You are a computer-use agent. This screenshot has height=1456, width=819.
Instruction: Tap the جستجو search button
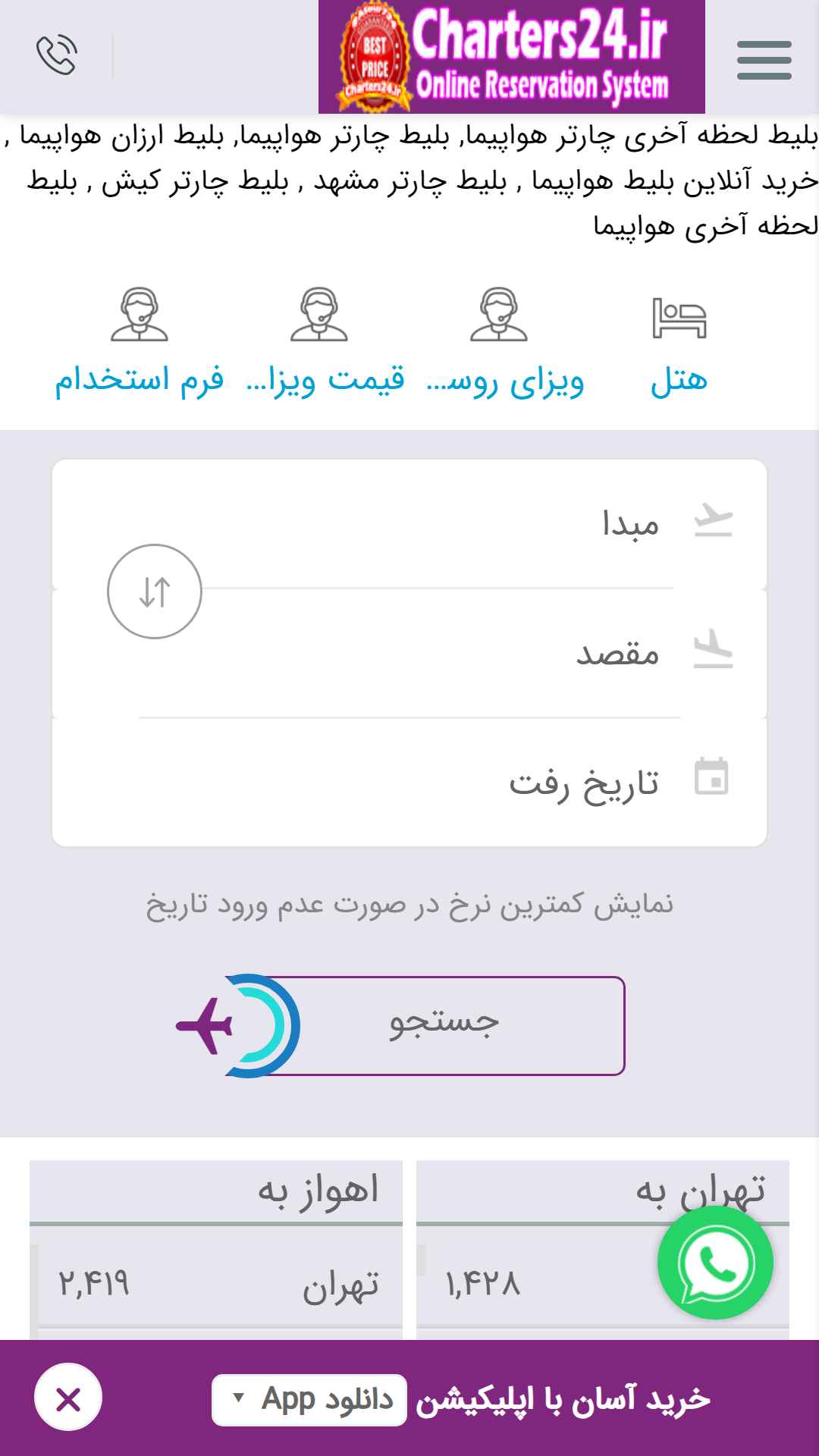tap(444, 1025)
